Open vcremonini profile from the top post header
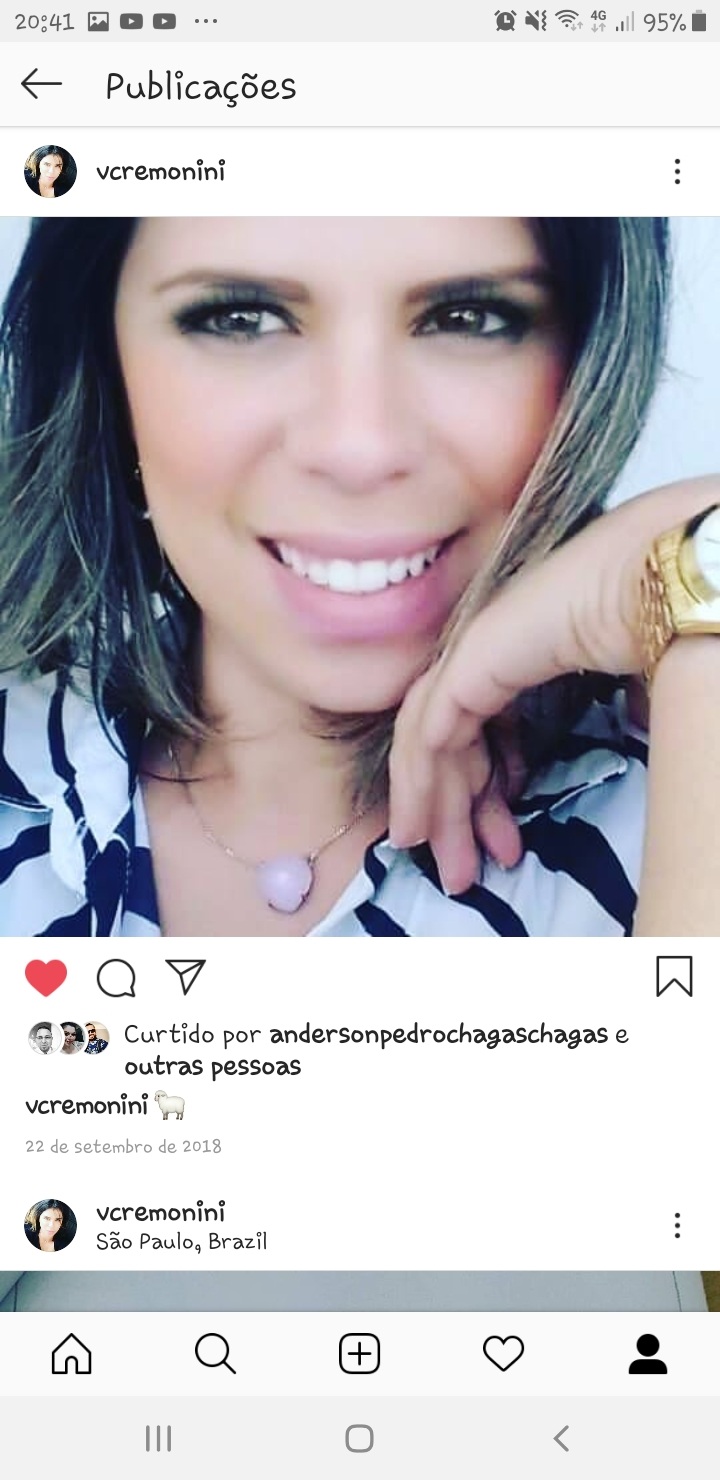Image resolution: width=720 pixels, height=1480 pixels. click(x=160, y=172)
